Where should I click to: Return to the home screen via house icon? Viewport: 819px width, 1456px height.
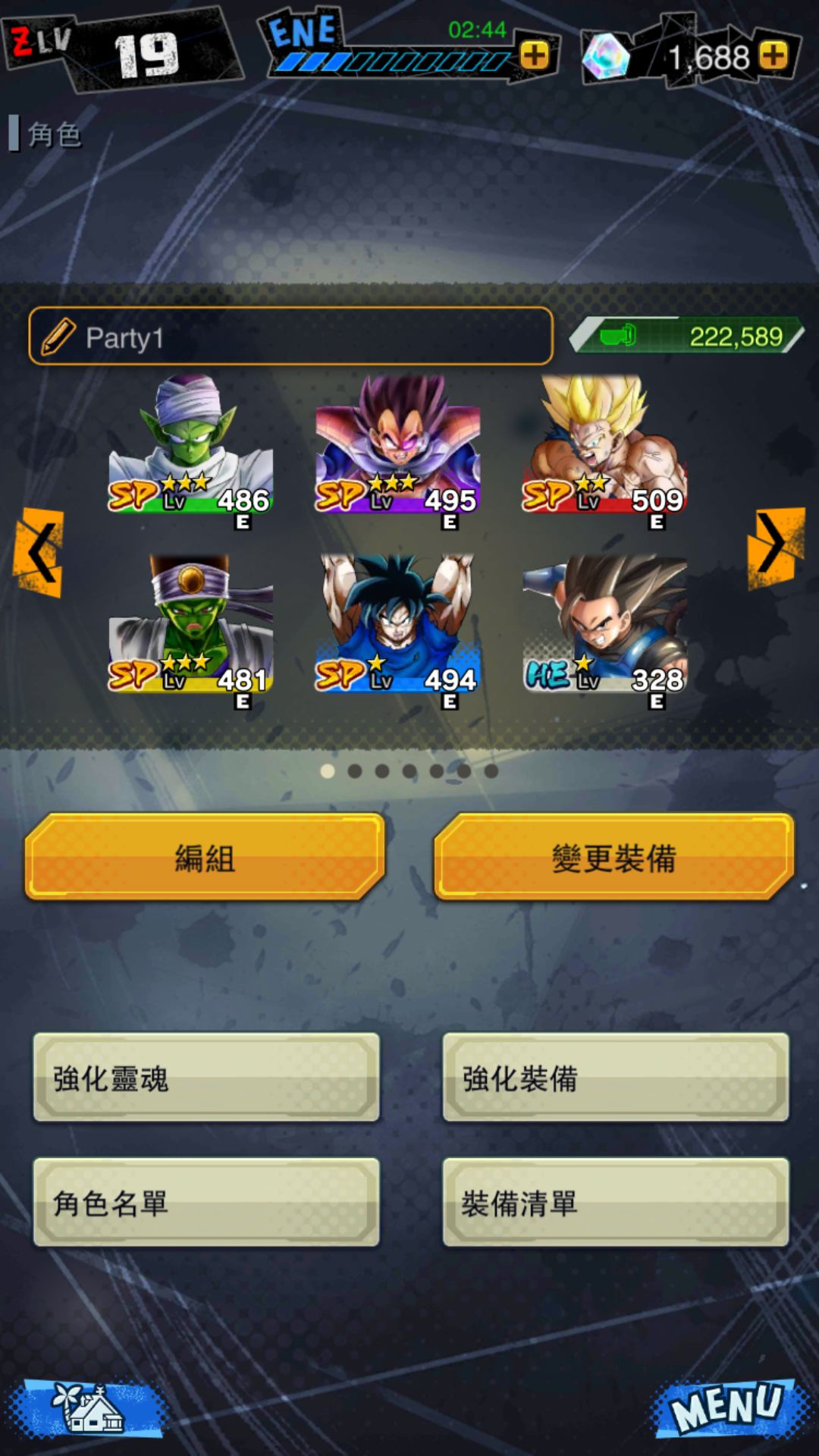(89, 1409)
